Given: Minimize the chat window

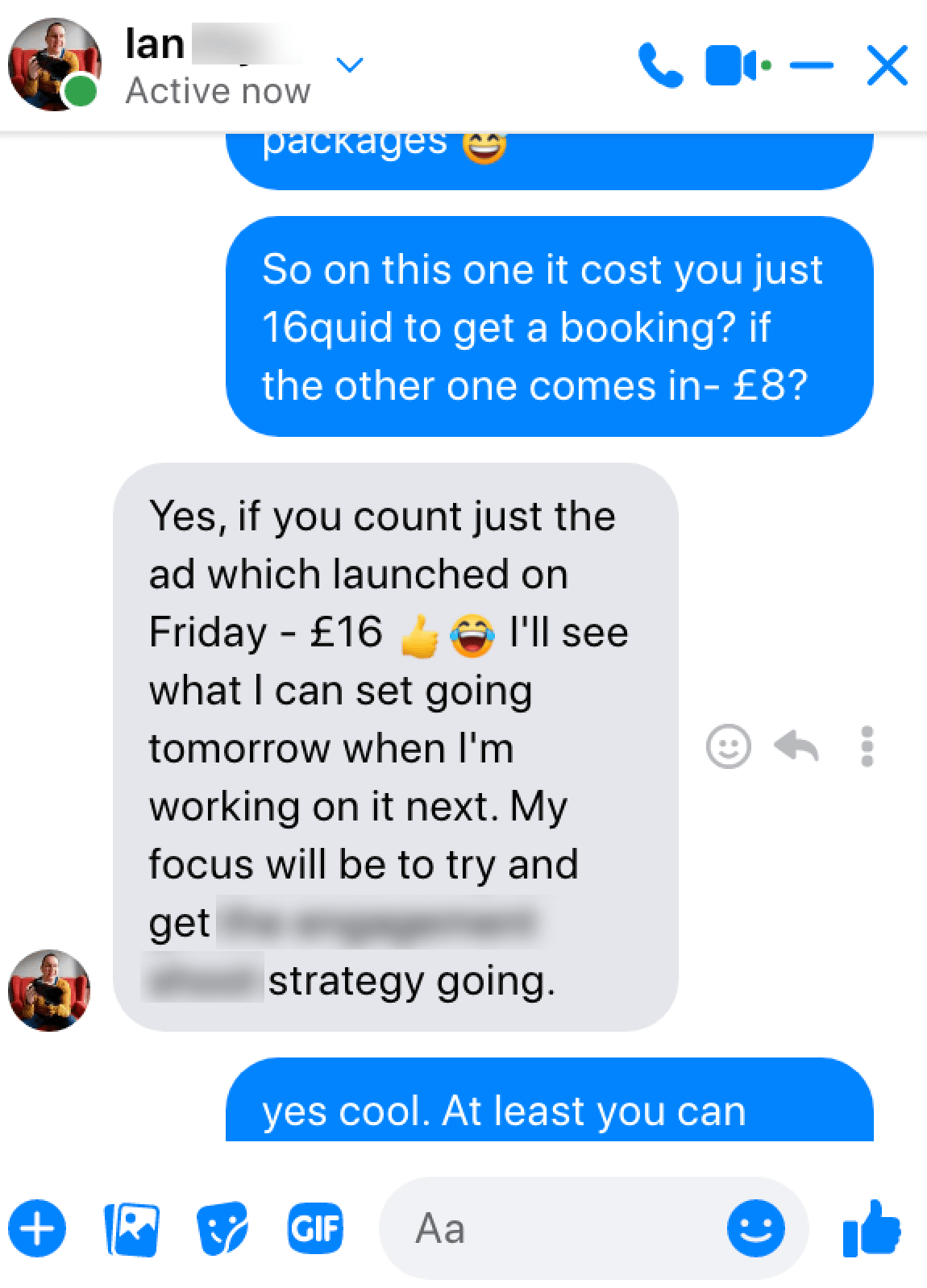Looking at the screenshot, I should tap(811, 65).
